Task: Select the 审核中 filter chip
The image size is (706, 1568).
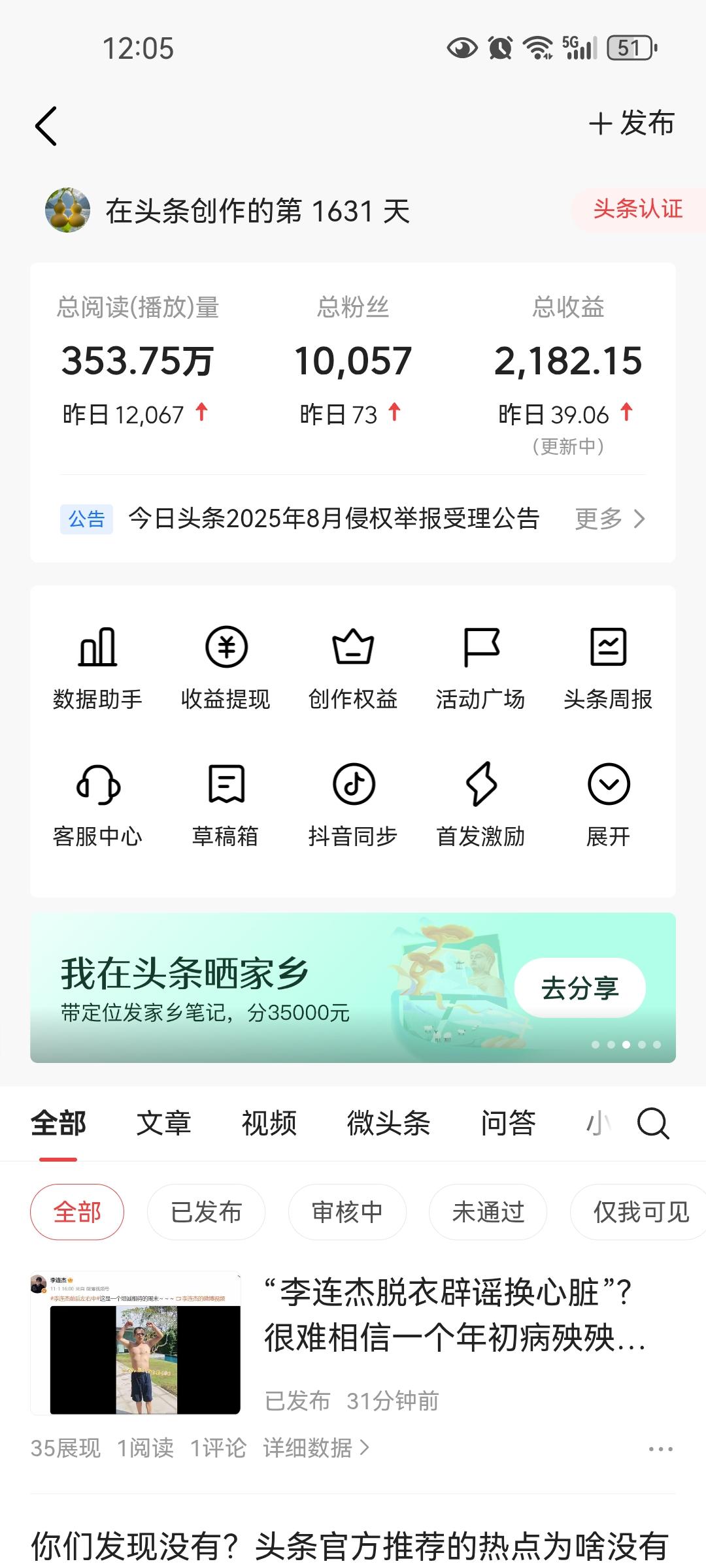Action: tap(346, 1212)
